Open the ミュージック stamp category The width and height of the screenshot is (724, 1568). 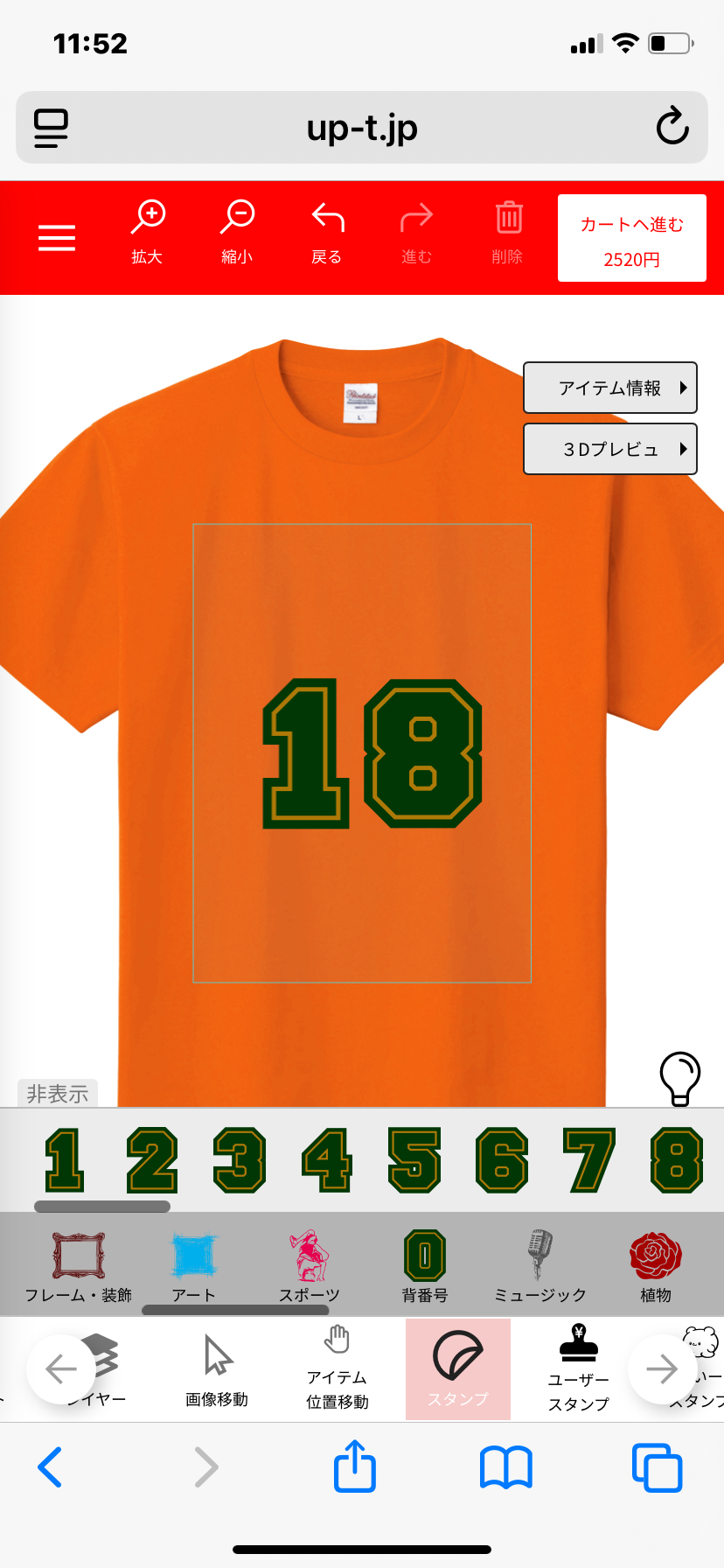540,1266
